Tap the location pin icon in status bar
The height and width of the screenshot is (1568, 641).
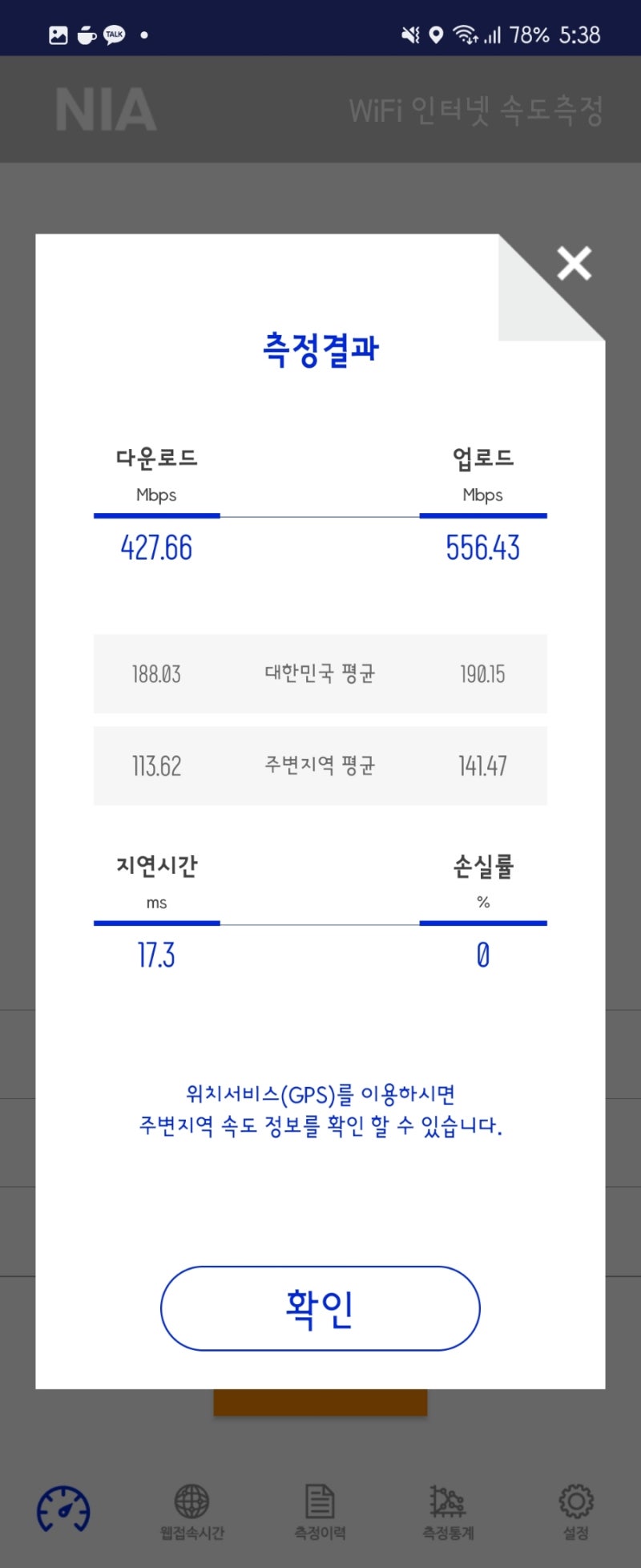click(x=435, y=34)
